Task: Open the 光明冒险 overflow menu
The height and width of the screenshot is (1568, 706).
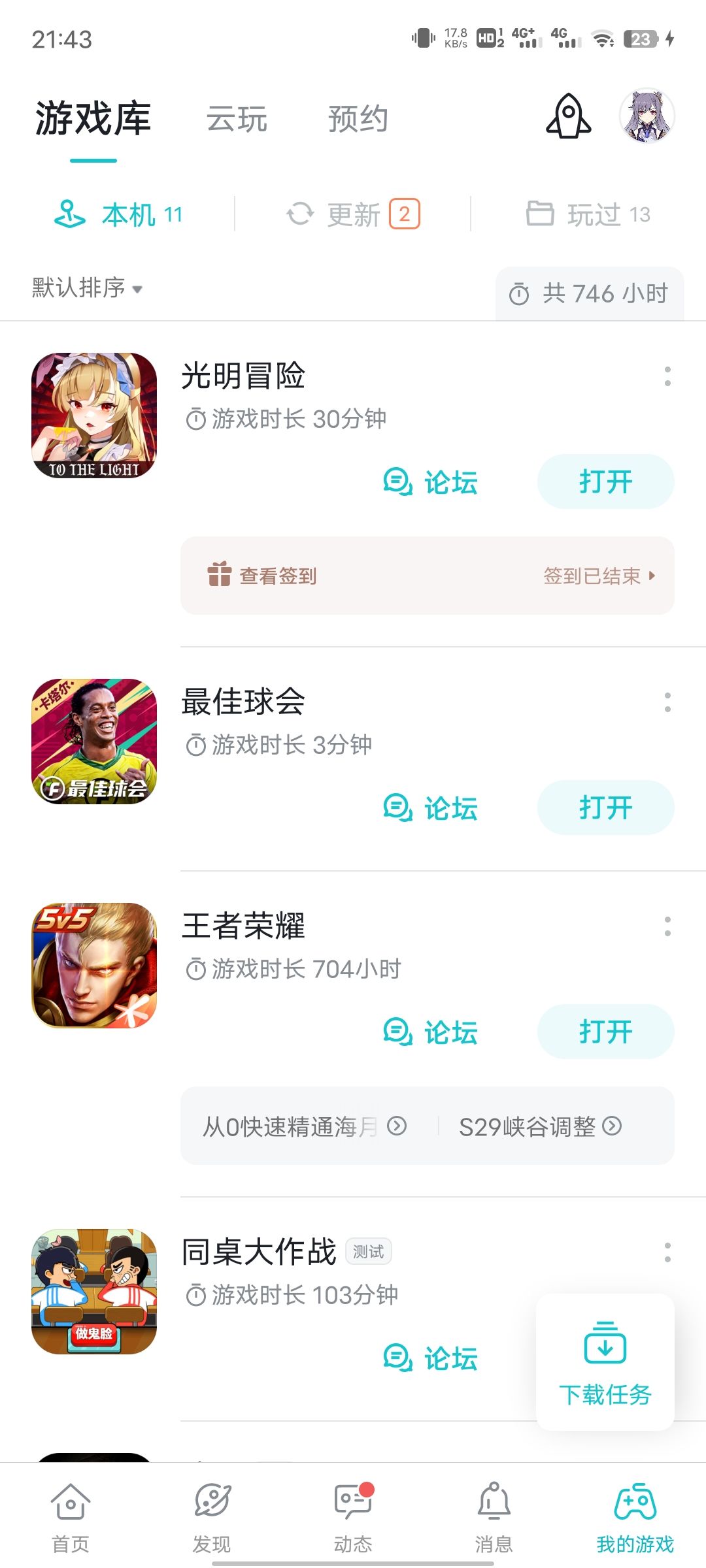Action: (667, 376)
